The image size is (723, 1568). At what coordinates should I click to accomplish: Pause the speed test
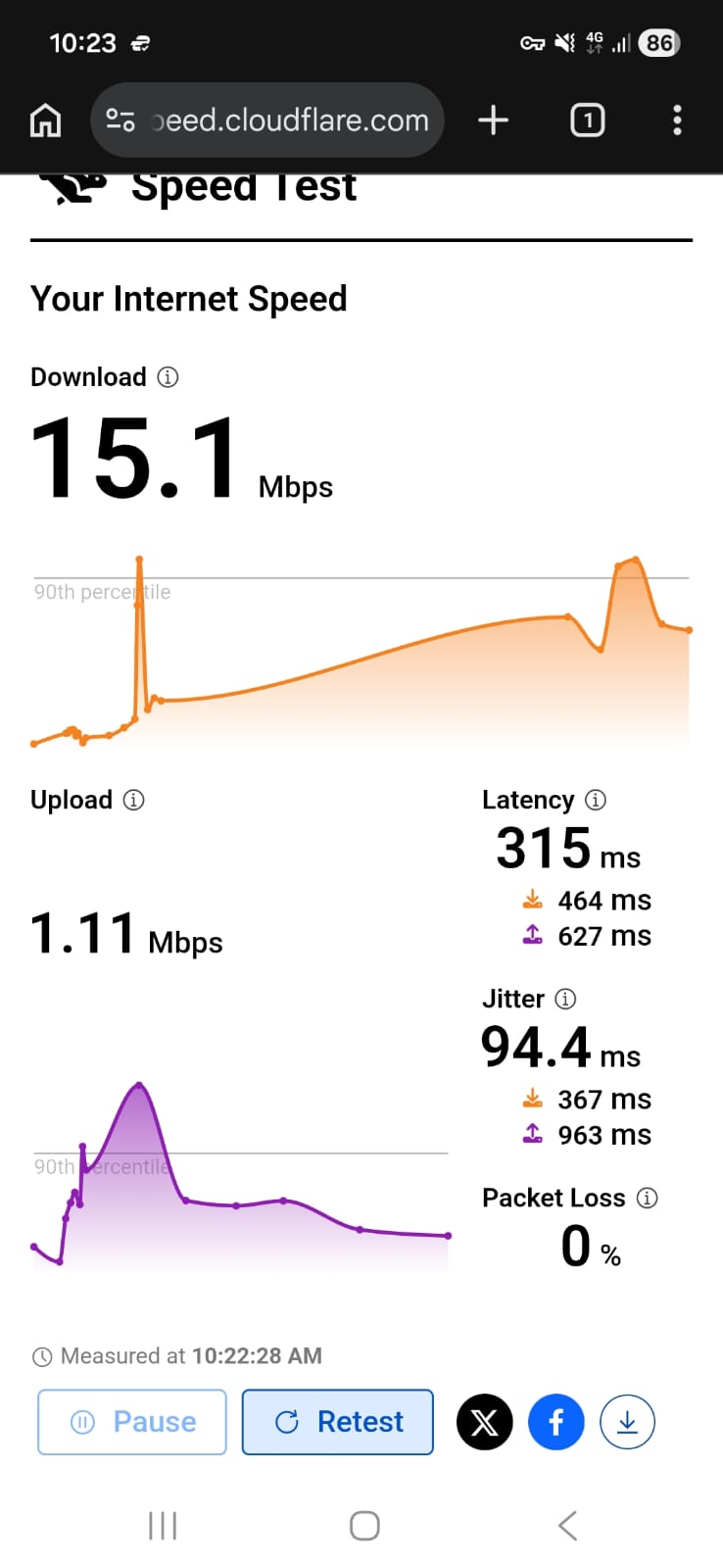pyautogui.click(x=131, y=1422)
